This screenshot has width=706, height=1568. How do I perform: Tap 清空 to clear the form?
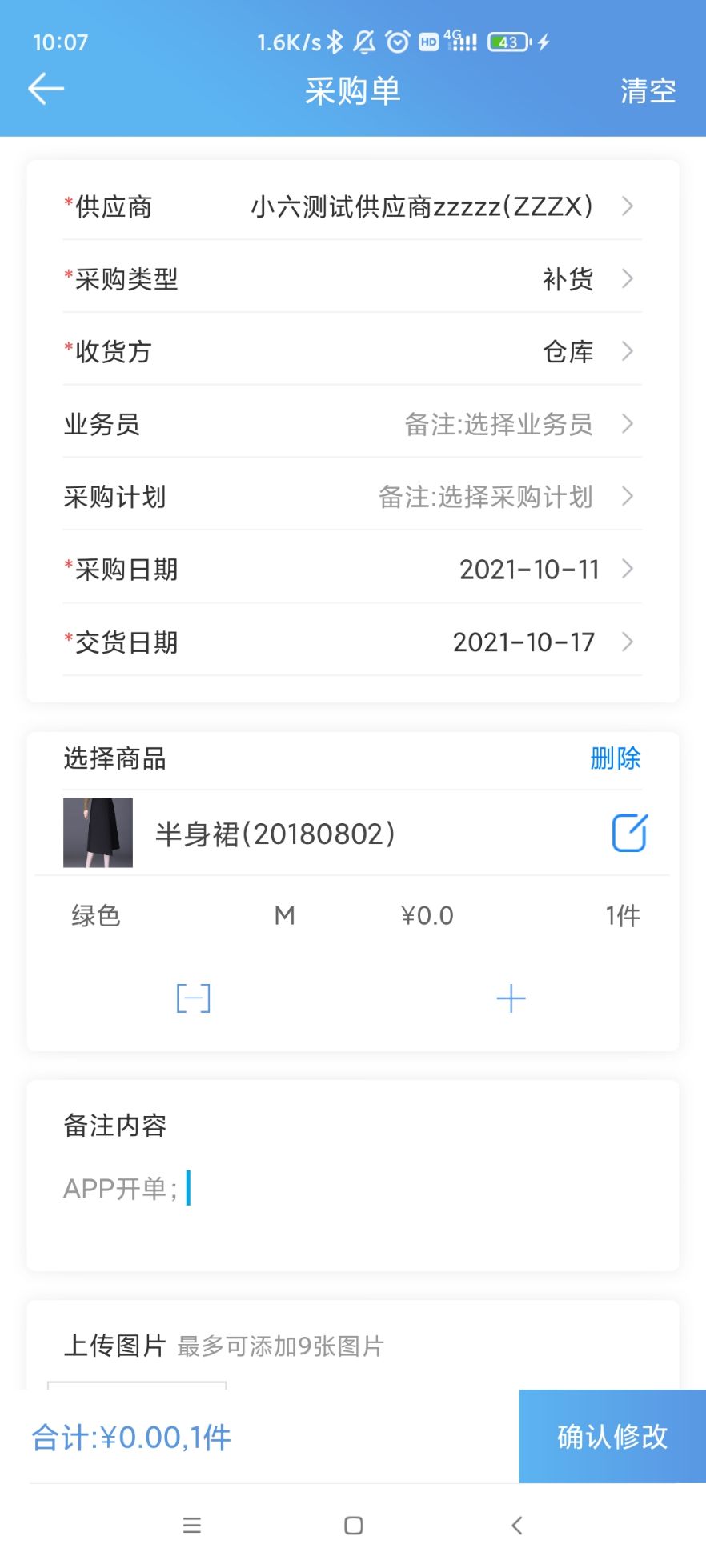(x=648, y=90)
